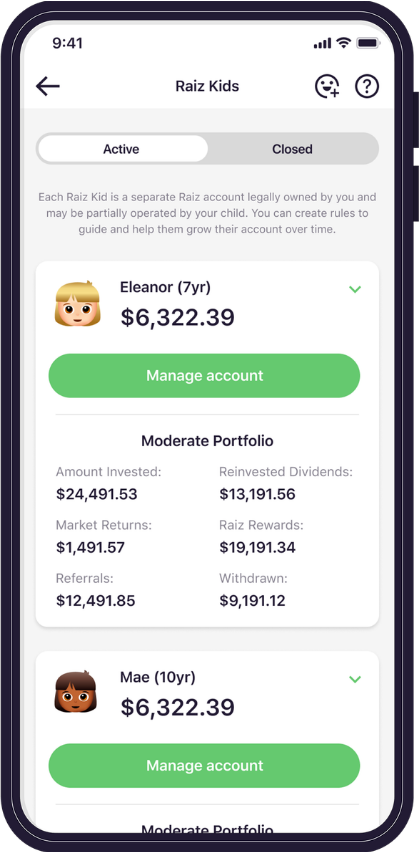This screenshot has height=853, width=419.
Task: Manage account for Mae
Action: (205, 765)
